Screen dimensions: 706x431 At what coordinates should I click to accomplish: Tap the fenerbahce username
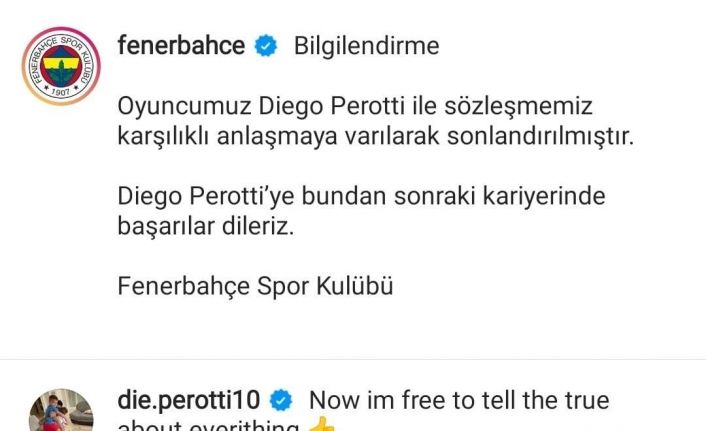coord(181,46)
